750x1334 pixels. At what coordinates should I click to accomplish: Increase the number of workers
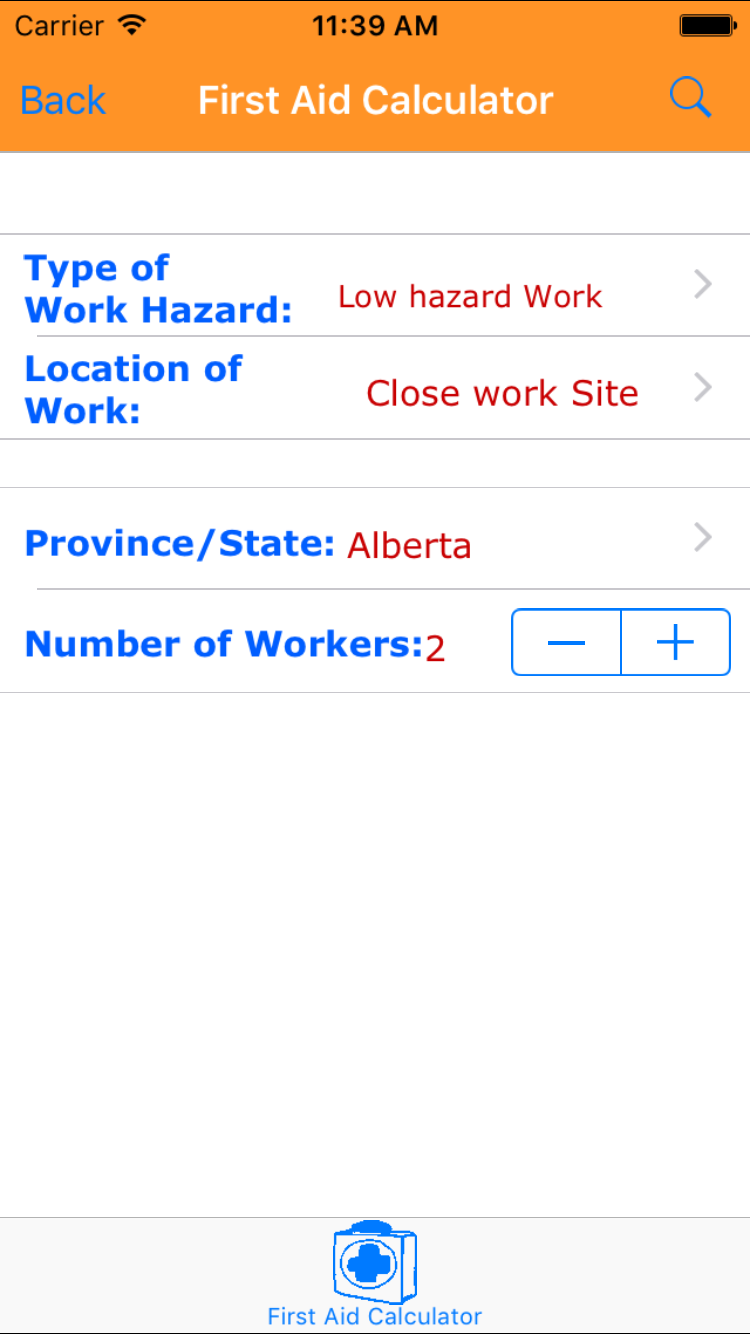point(676,643)
